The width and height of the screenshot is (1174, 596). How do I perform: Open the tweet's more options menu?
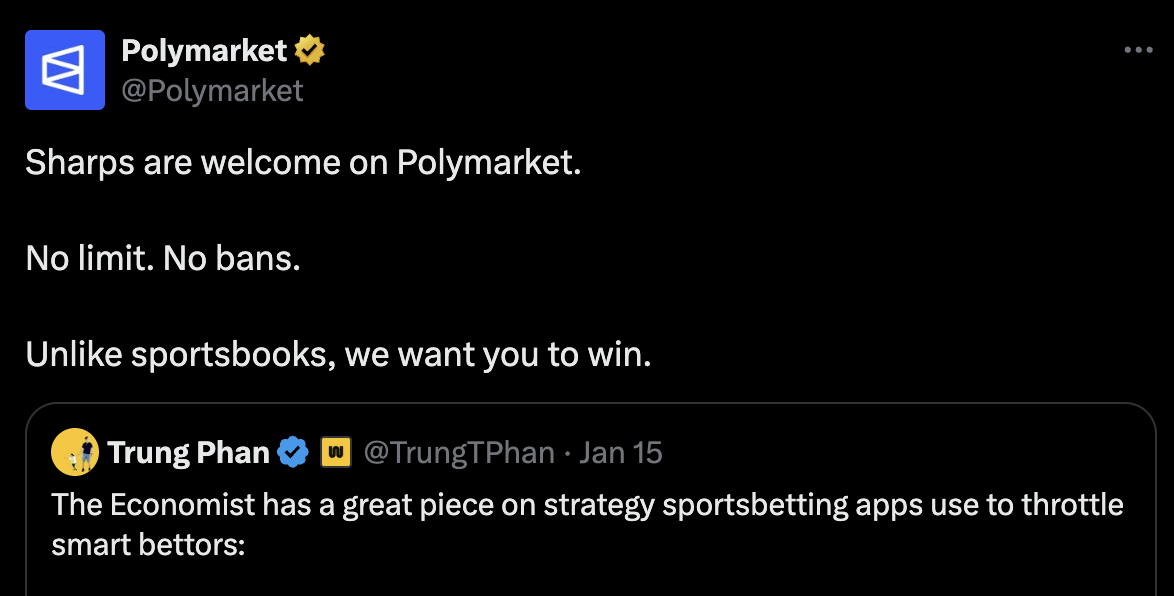1138,50
